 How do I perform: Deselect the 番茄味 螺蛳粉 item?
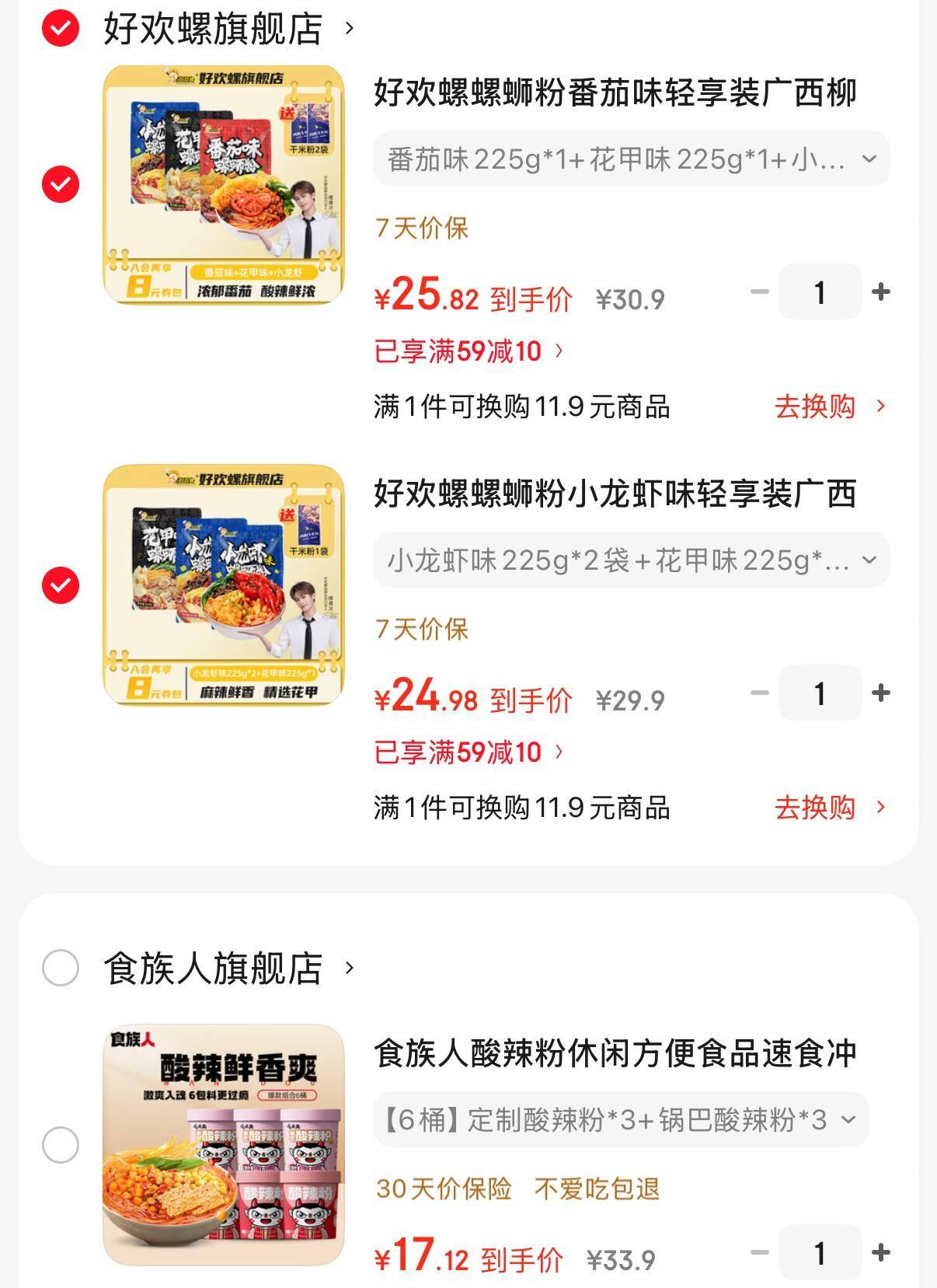click(61, 184)
